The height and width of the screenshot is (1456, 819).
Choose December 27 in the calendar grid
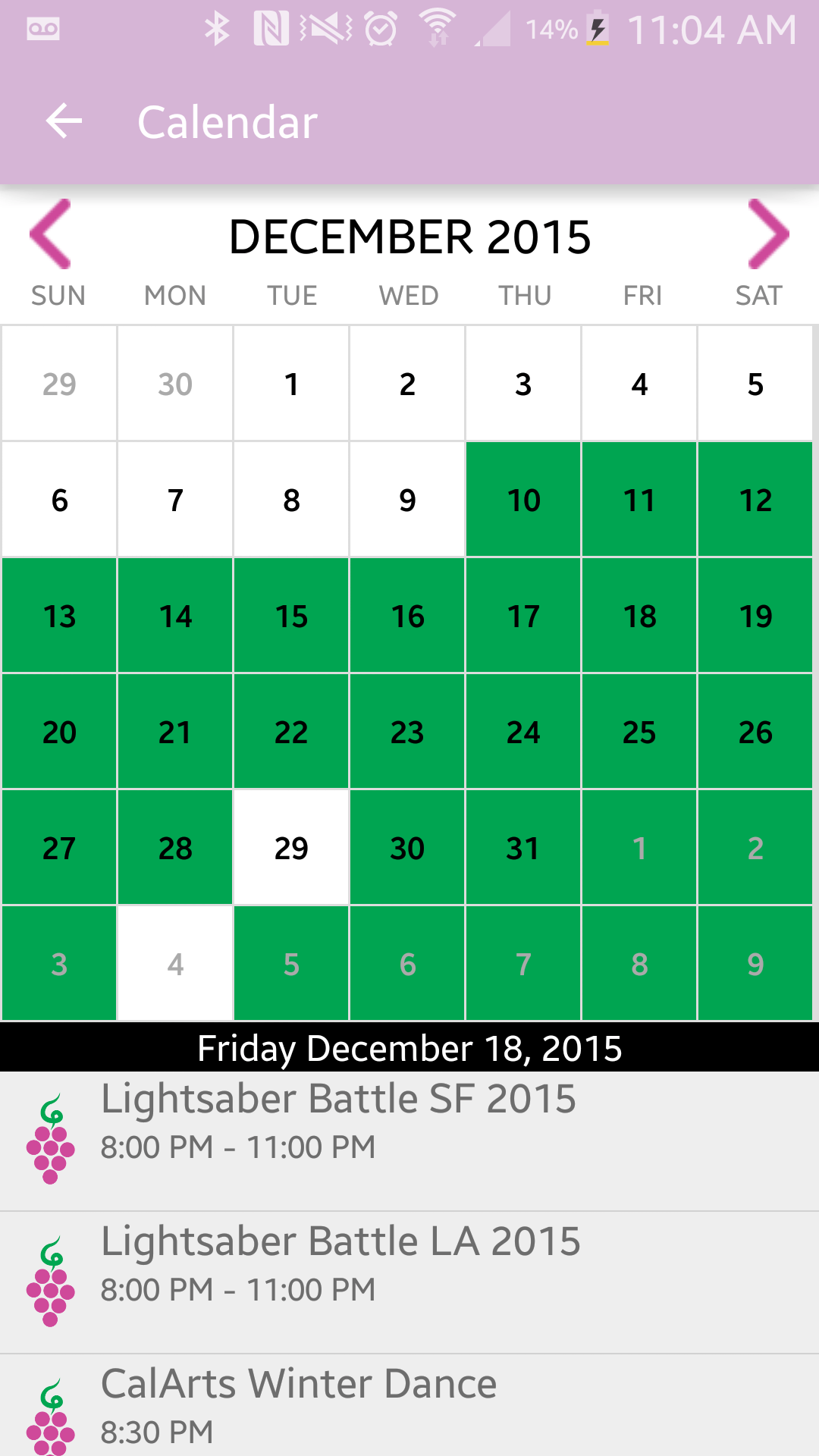pos(59,848)
